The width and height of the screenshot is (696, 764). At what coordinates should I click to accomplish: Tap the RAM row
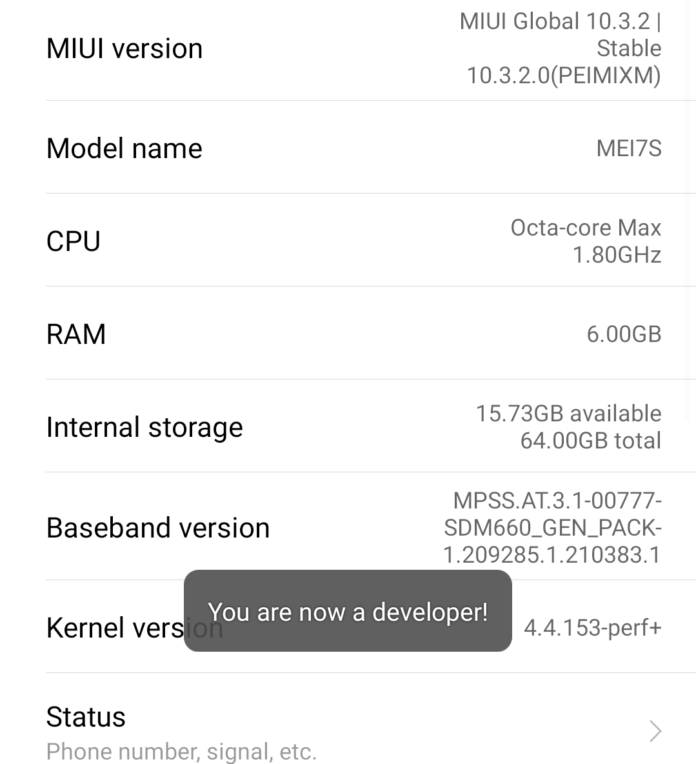pos(348,333)
